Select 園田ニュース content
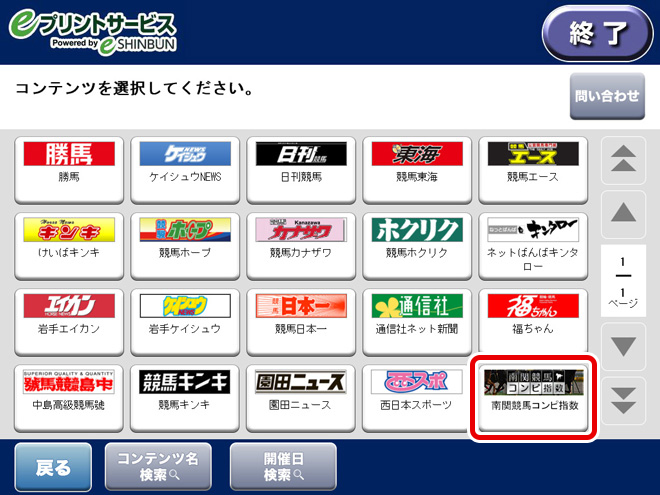Viewport: 660px width, 495px height. coord(301,399)
